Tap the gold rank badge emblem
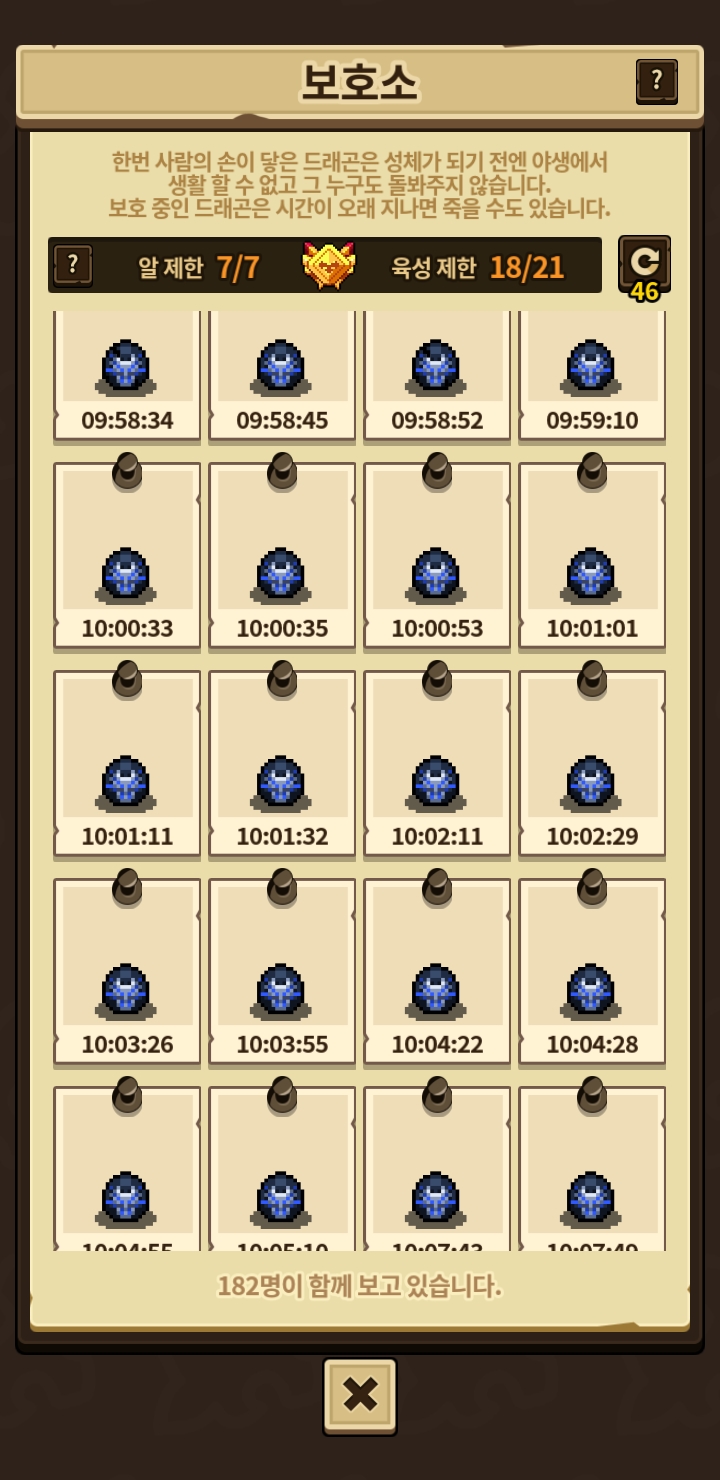The width and height of the screenshot is (720, 1480). (329, 266)
